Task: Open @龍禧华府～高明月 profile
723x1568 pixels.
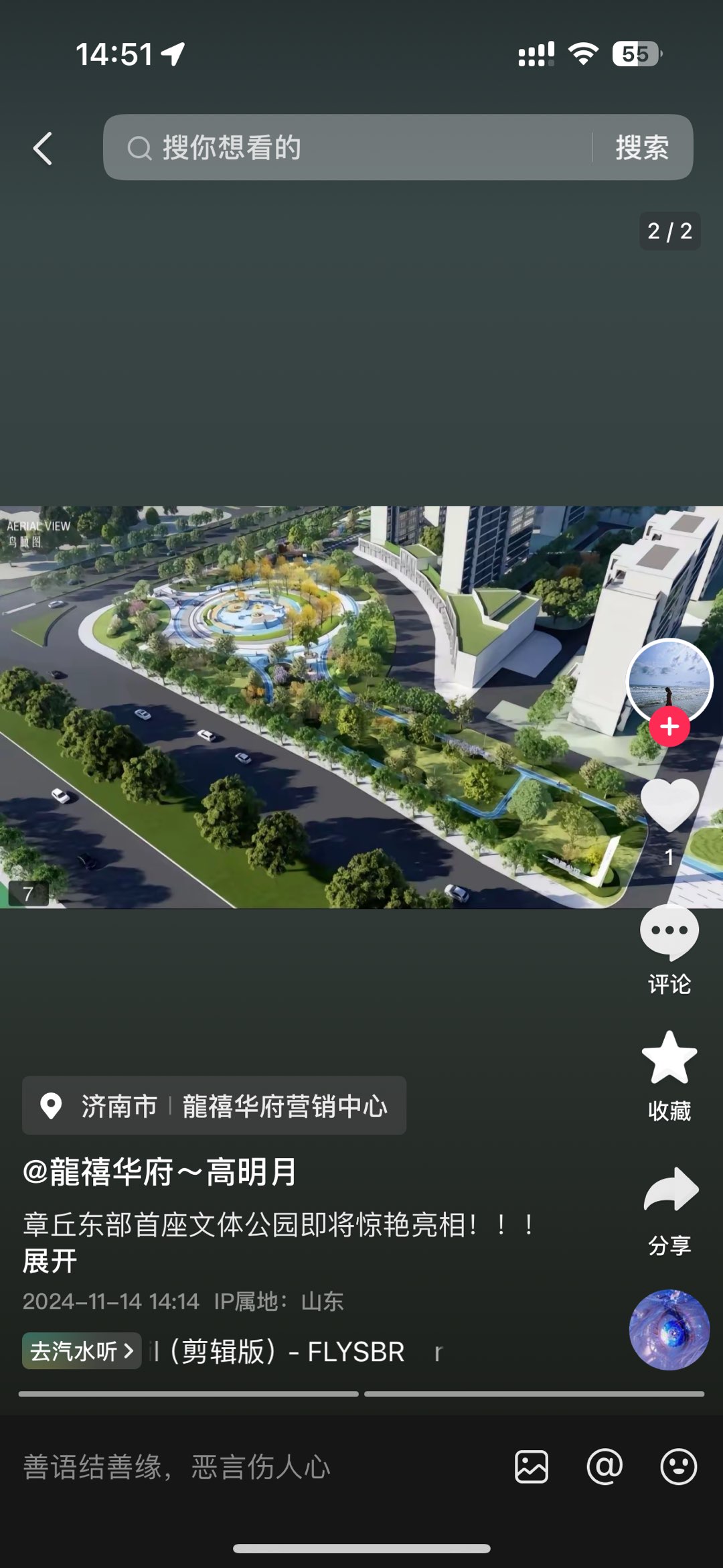Action: 159,1172
